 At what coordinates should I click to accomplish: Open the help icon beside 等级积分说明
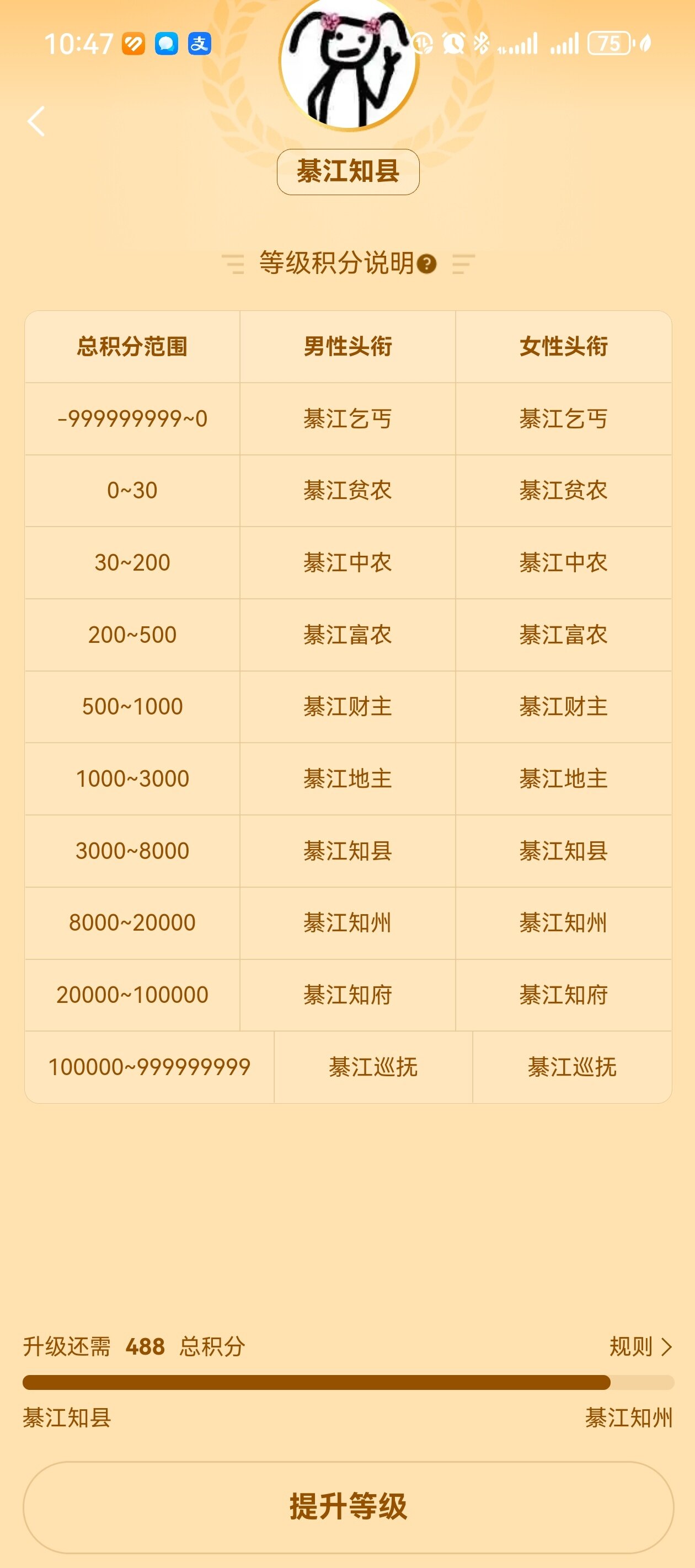[426, 264]
